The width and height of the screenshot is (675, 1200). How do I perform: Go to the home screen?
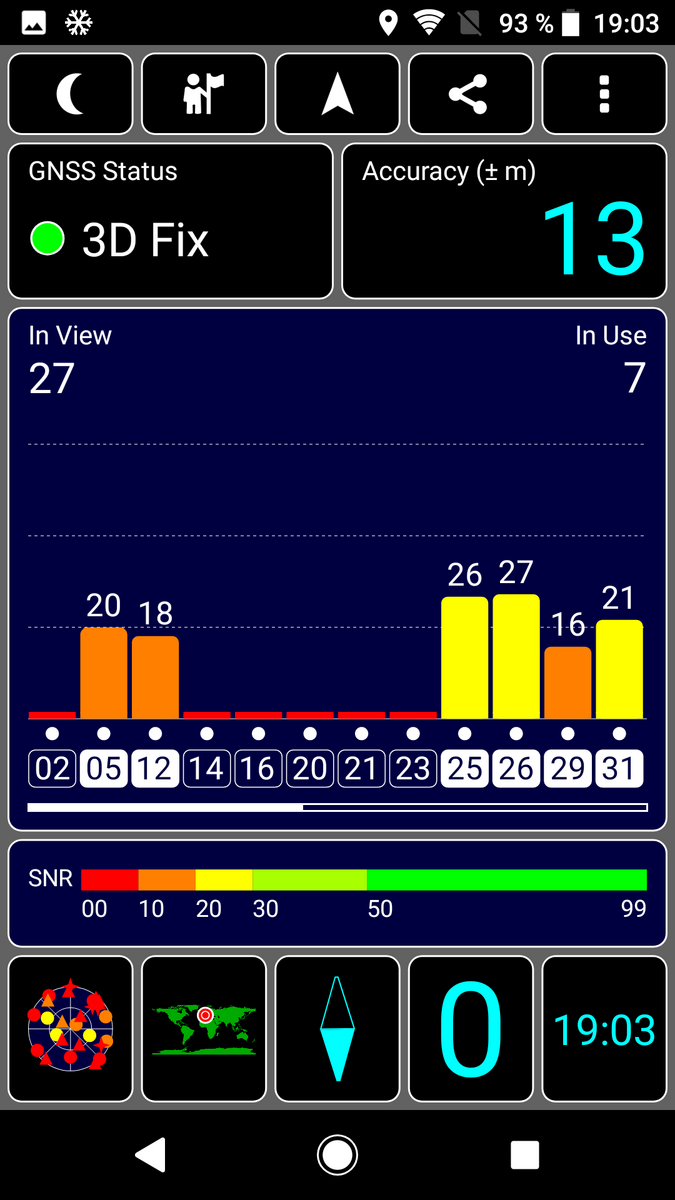pyautogui.click(x=338, y=1155)
